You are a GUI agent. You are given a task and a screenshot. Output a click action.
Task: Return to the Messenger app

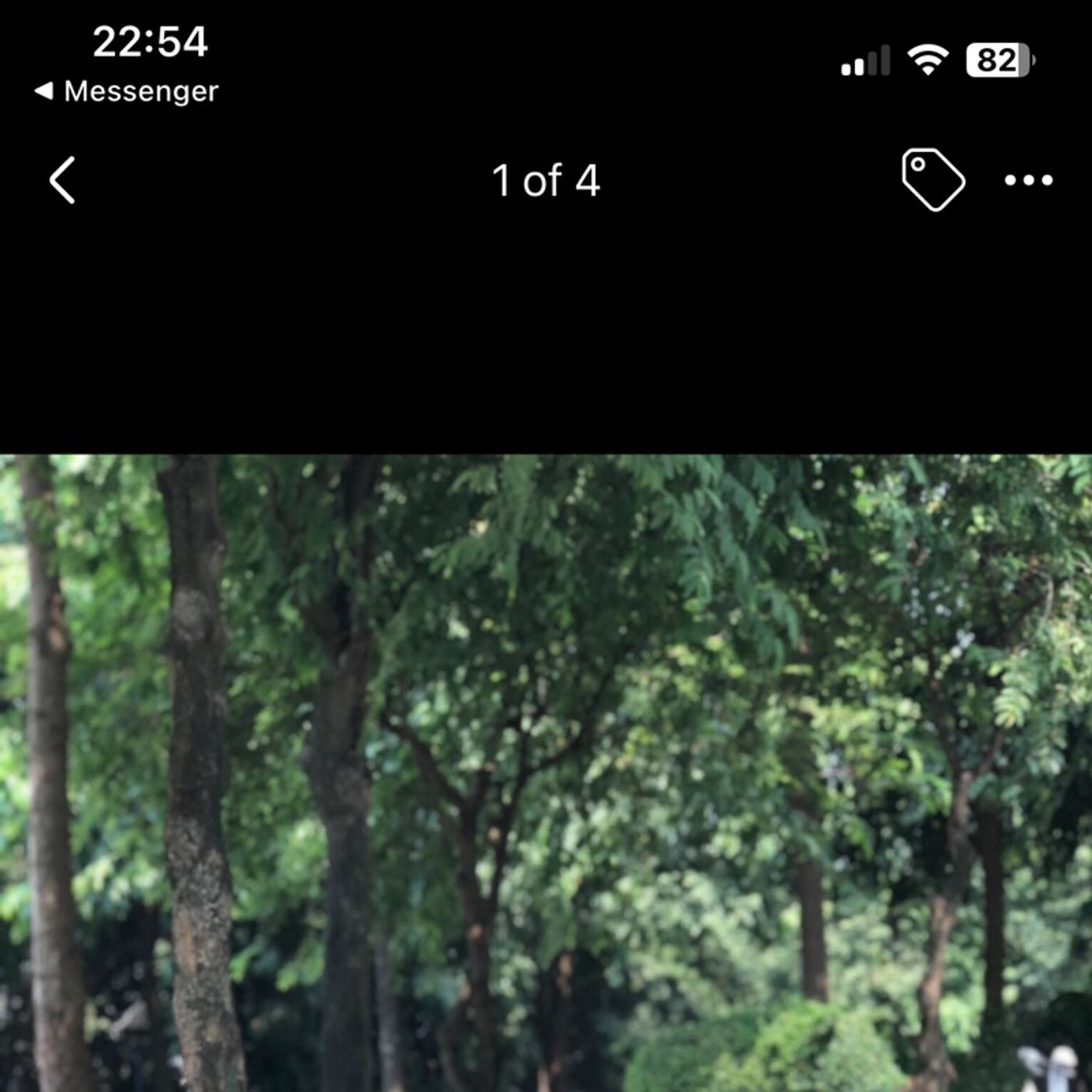point(126,91)
